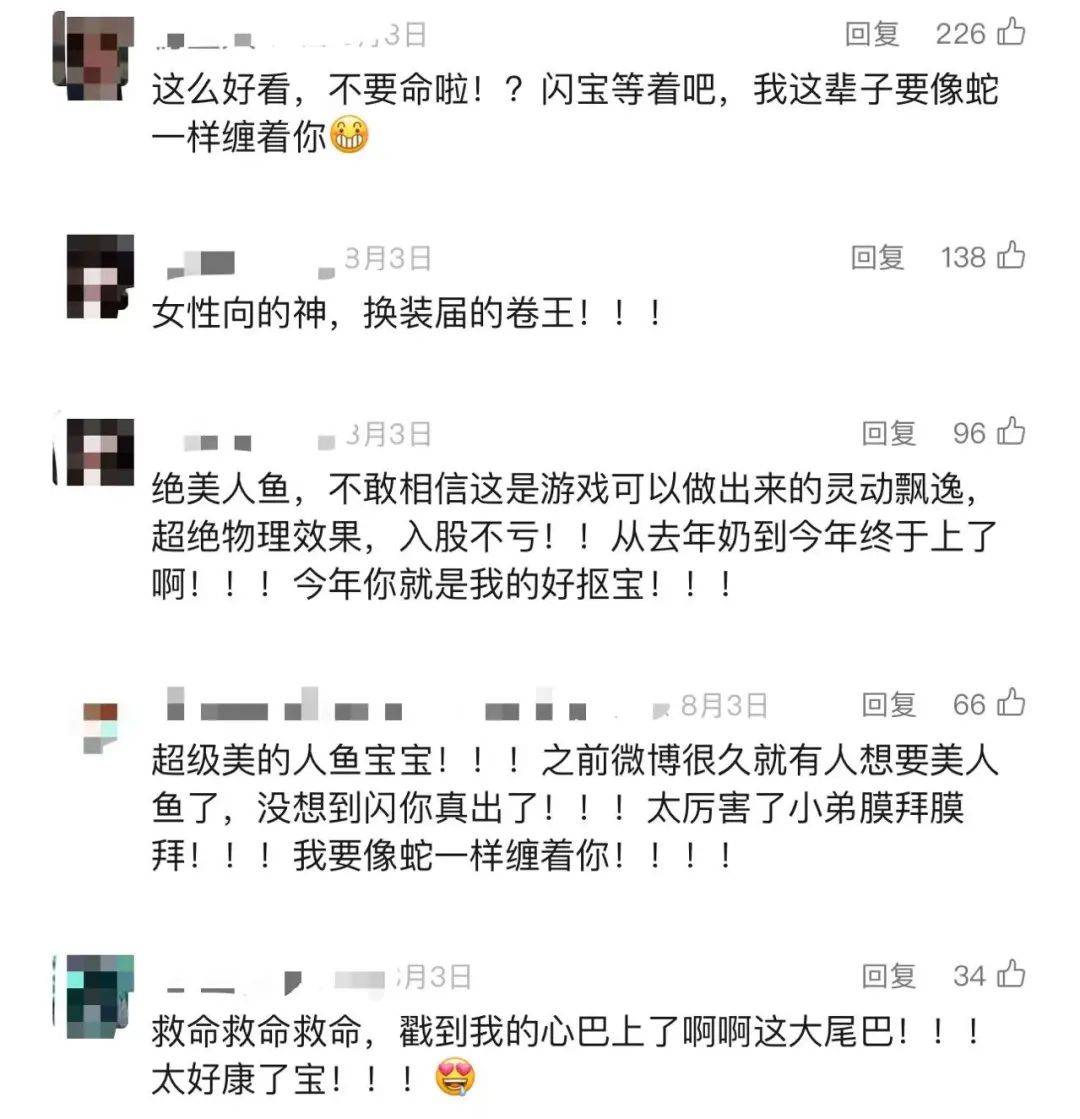
Task: Like the 救命救命救命 comment
Action: pos(1011,974)
